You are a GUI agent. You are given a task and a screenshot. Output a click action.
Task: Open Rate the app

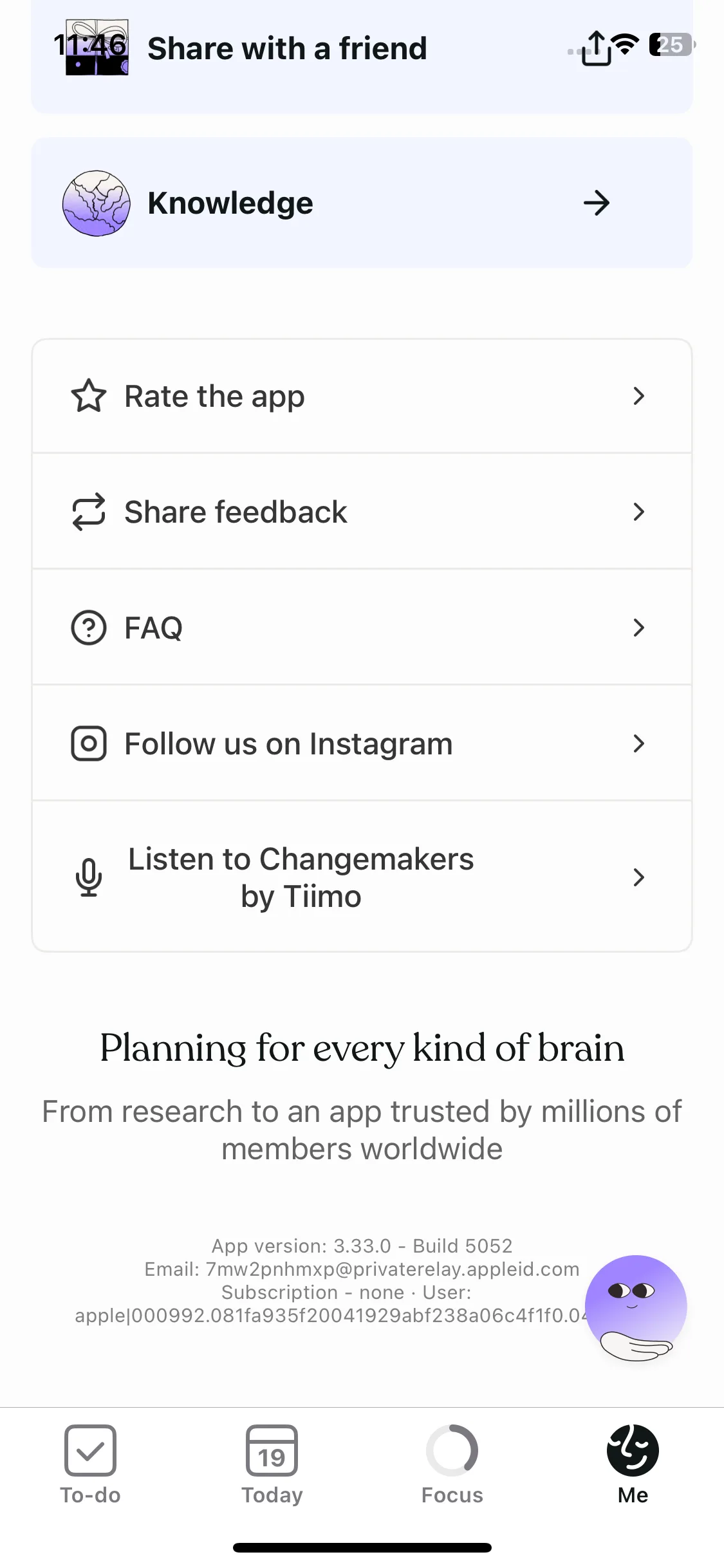pos(360,396)
